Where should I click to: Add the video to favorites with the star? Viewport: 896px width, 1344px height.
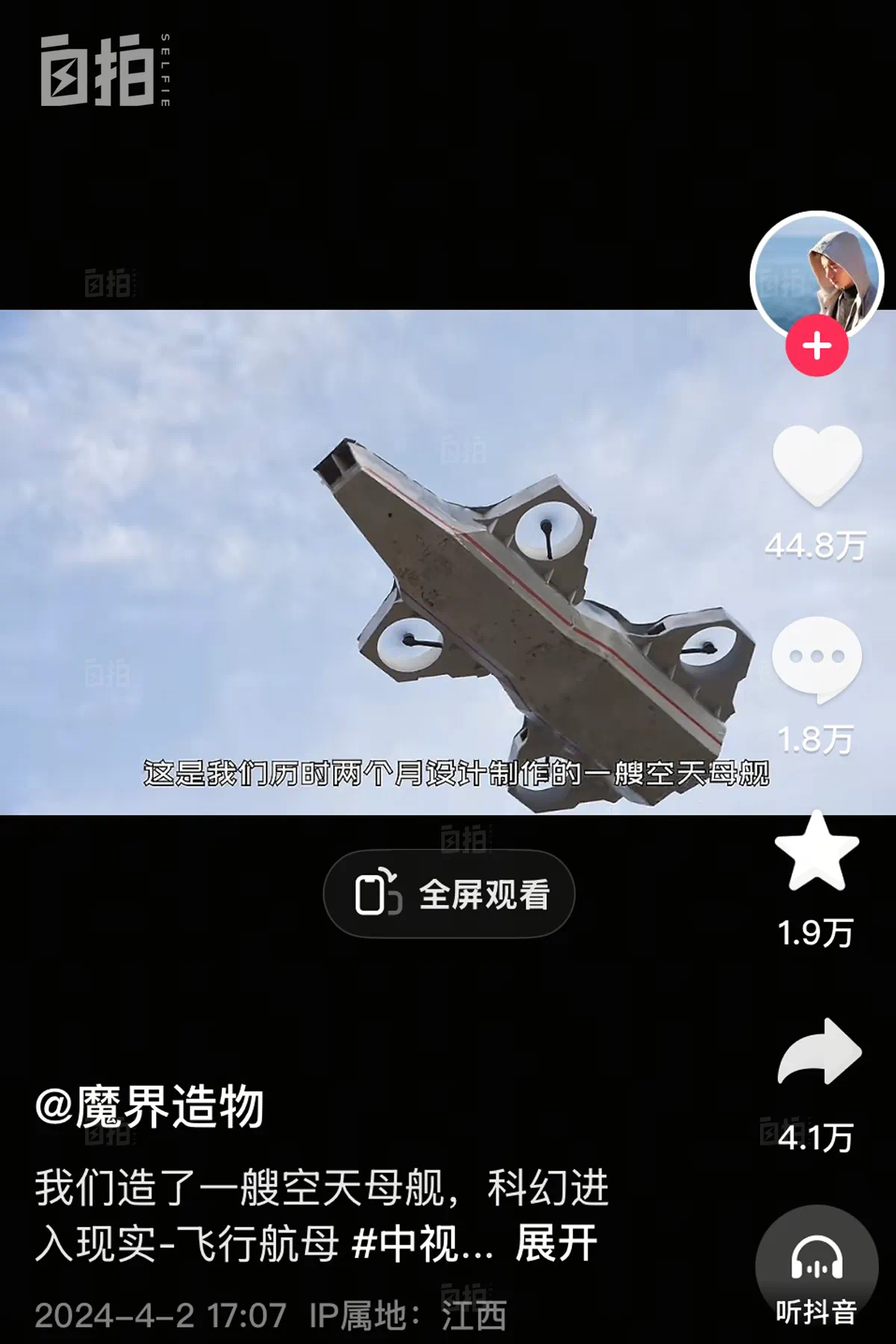coord(817,853)
